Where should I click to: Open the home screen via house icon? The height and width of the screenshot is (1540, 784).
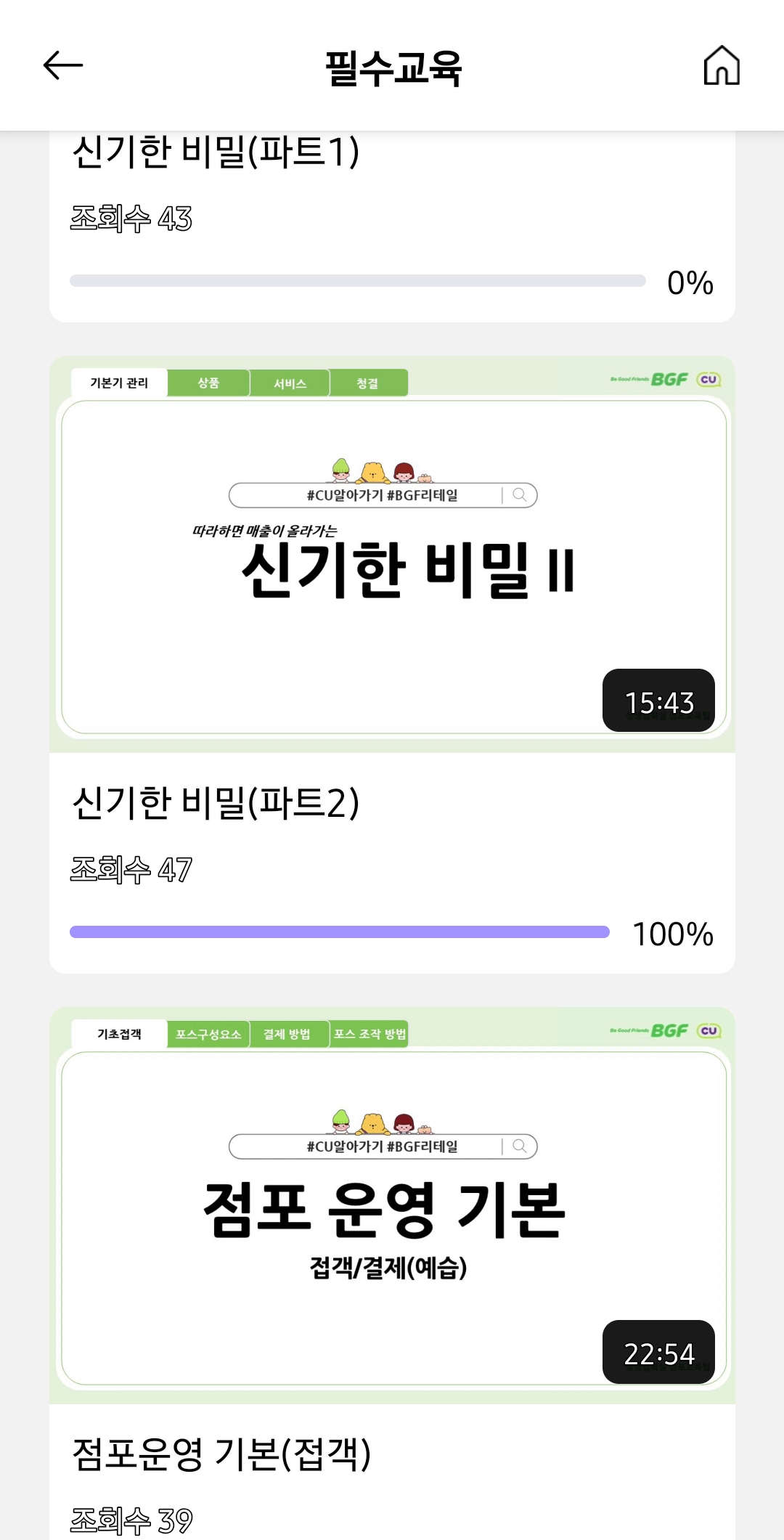[723, 67]
